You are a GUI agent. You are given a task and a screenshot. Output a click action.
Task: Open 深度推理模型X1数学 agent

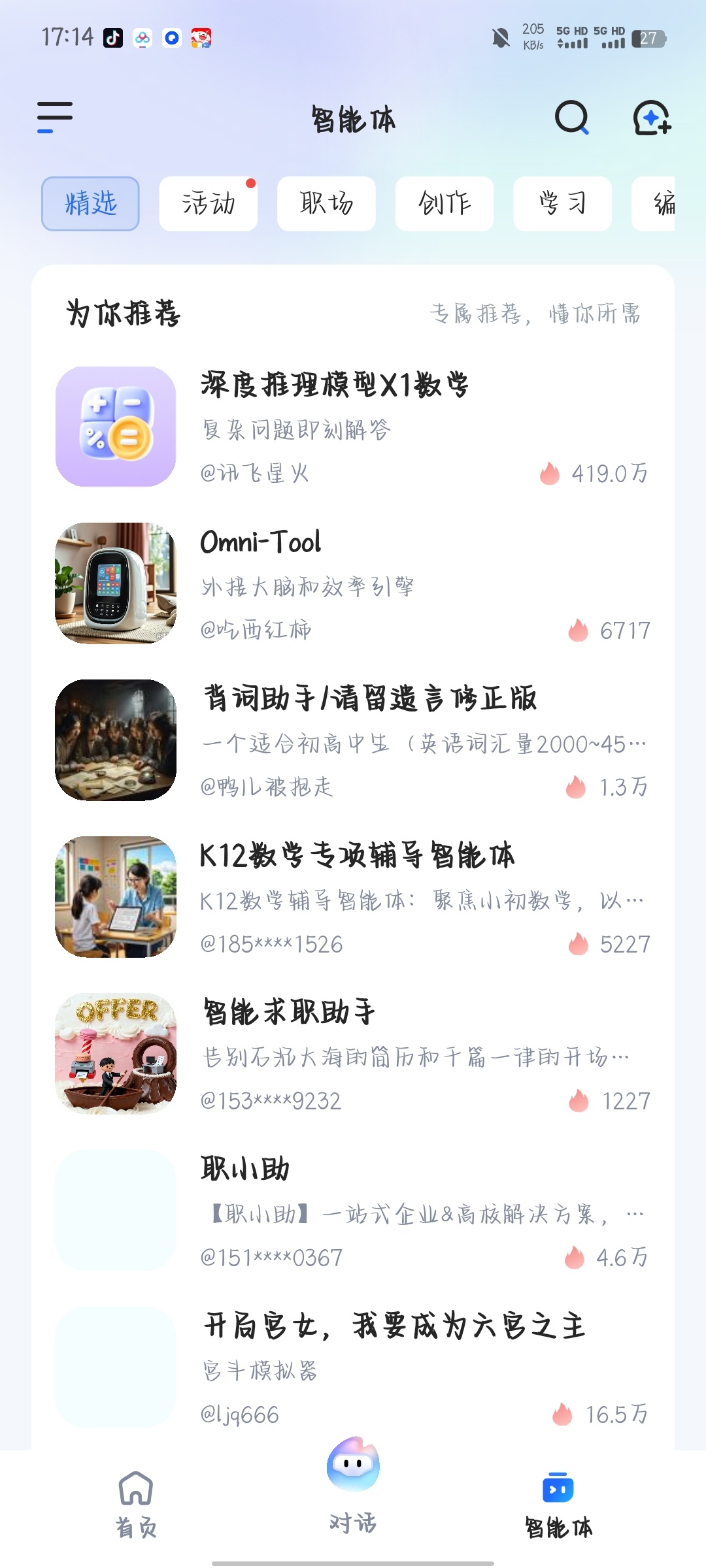click(353, 427)
